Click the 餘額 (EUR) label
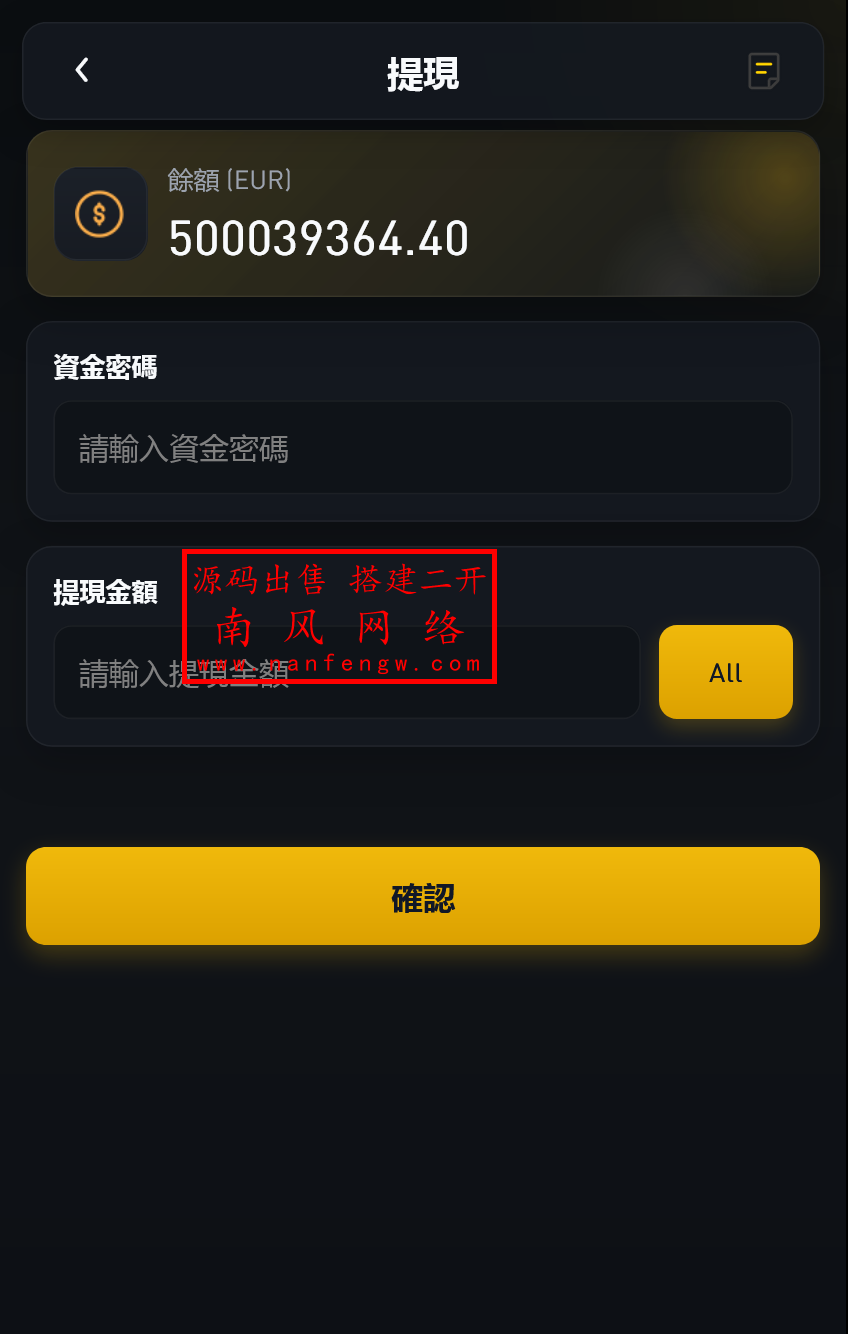848x1334 pixels. [x=231, y=181]
